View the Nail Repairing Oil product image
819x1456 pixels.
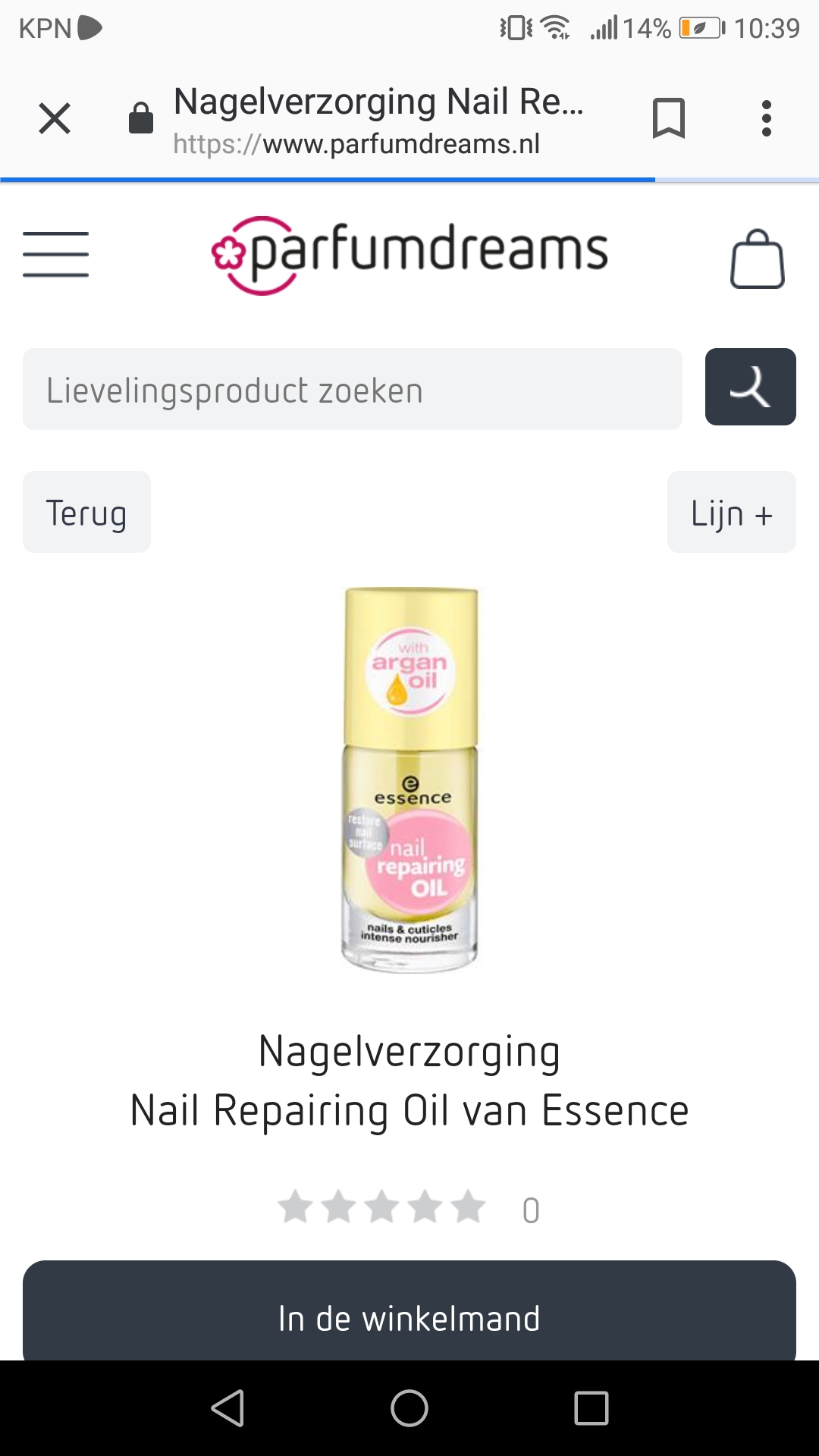pyautogui.click(x=409, y=780)
